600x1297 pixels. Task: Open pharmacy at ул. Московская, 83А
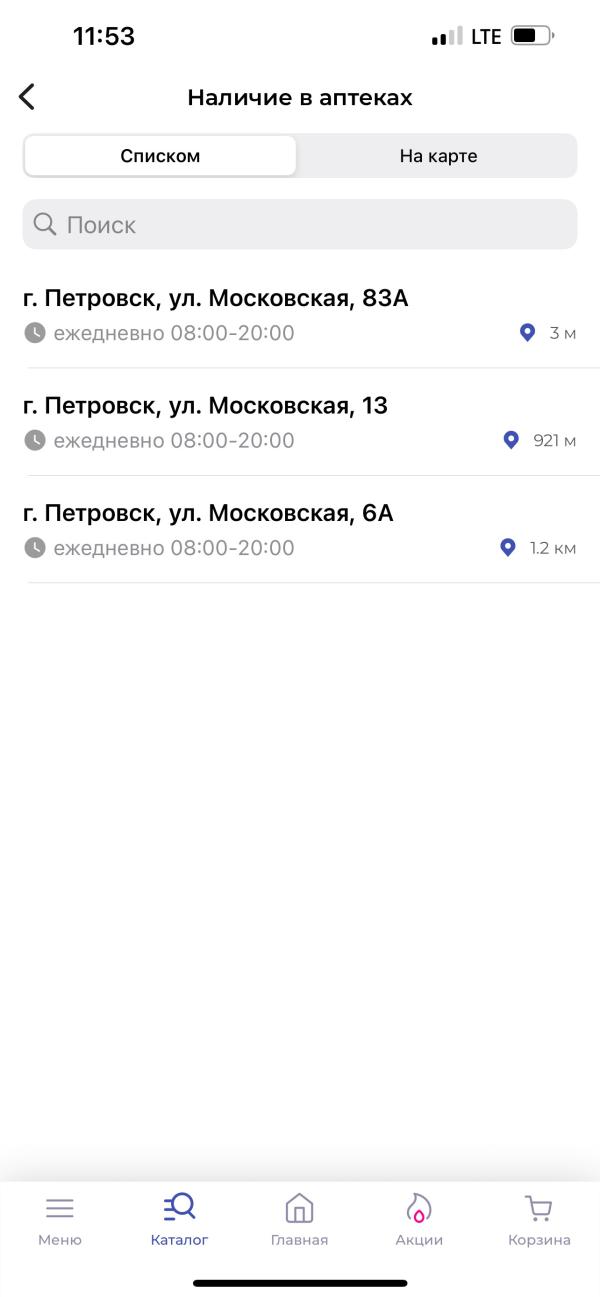pos(300,315)
